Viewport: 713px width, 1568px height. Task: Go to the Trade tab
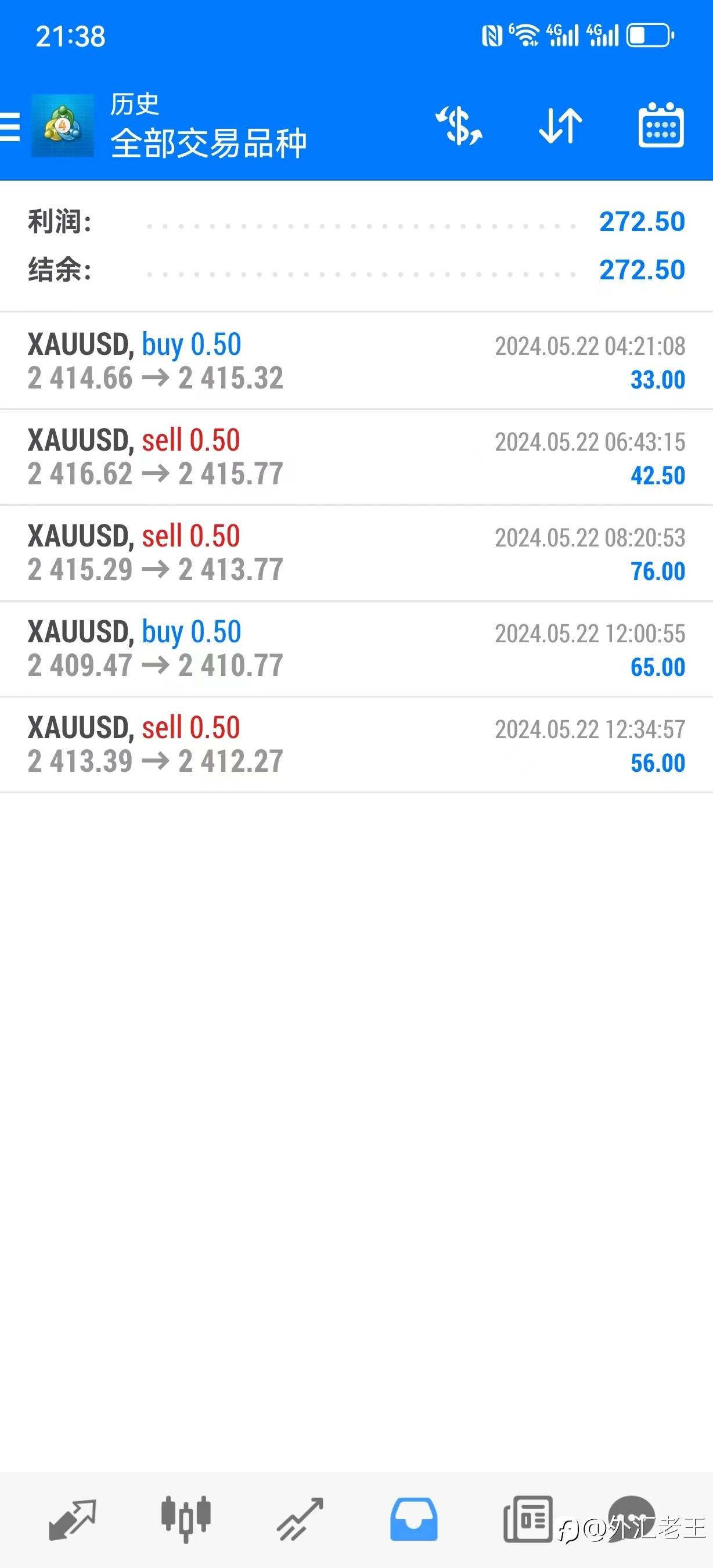pos(300,1519)
